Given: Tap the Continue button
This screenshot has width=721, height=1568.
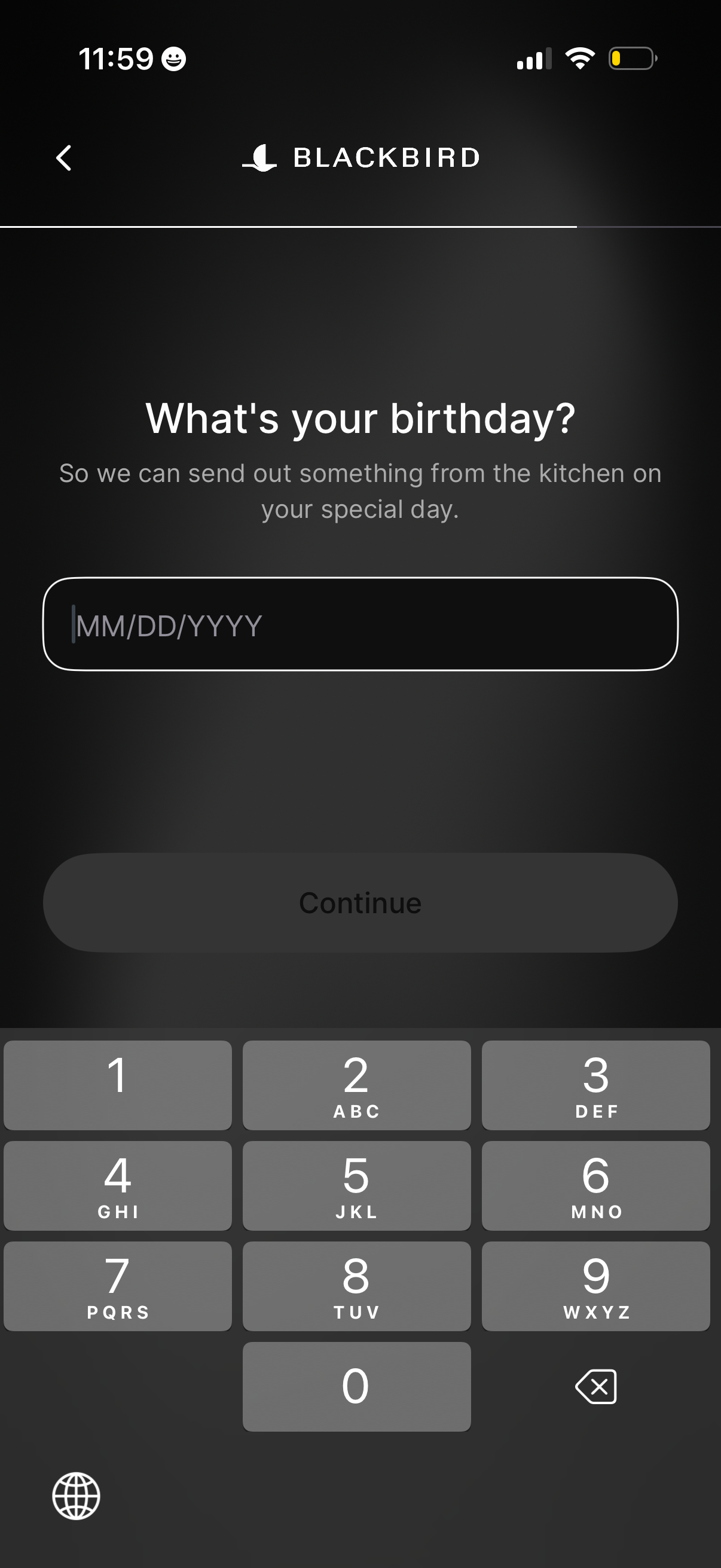Looking at the screenshot, I should point(360,902).
